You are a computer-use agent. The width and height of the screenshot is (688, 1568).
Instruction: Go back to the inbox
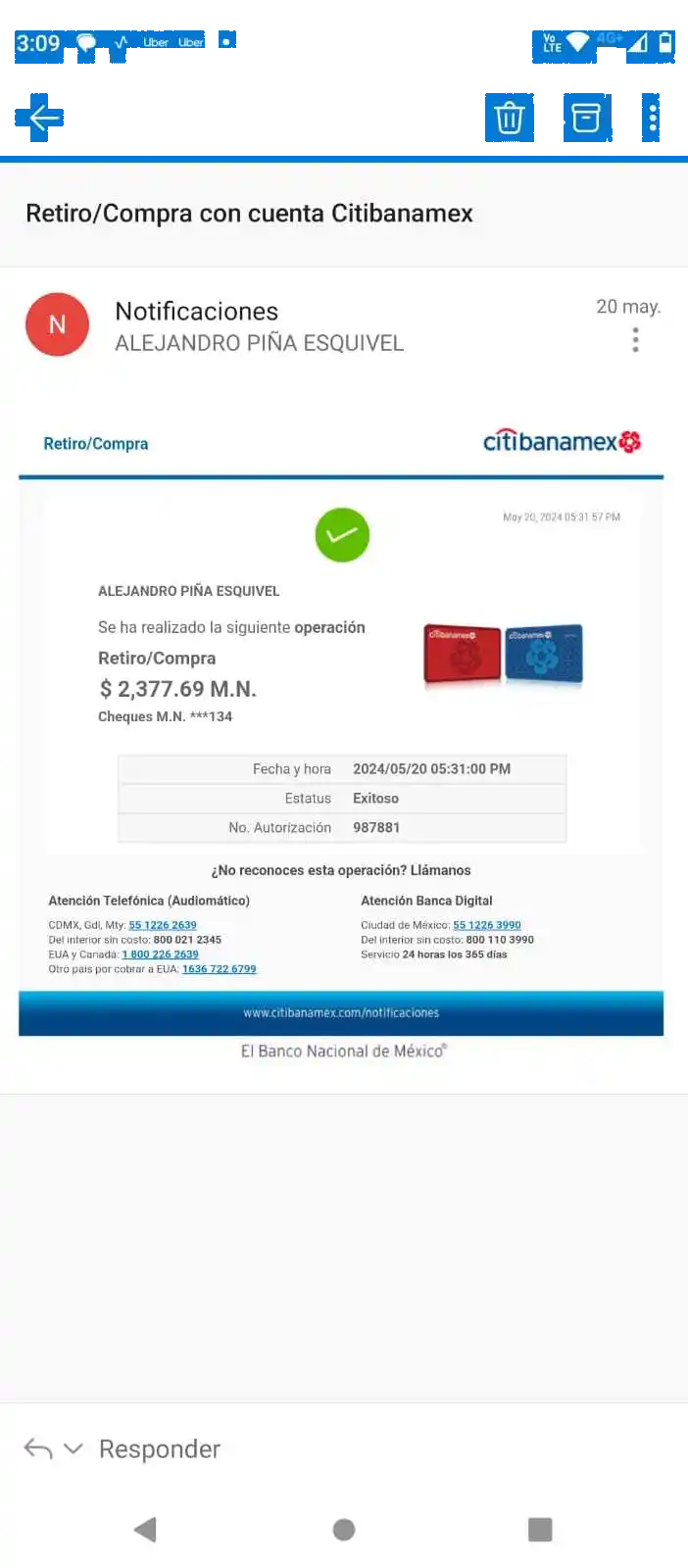pos(41,118)
